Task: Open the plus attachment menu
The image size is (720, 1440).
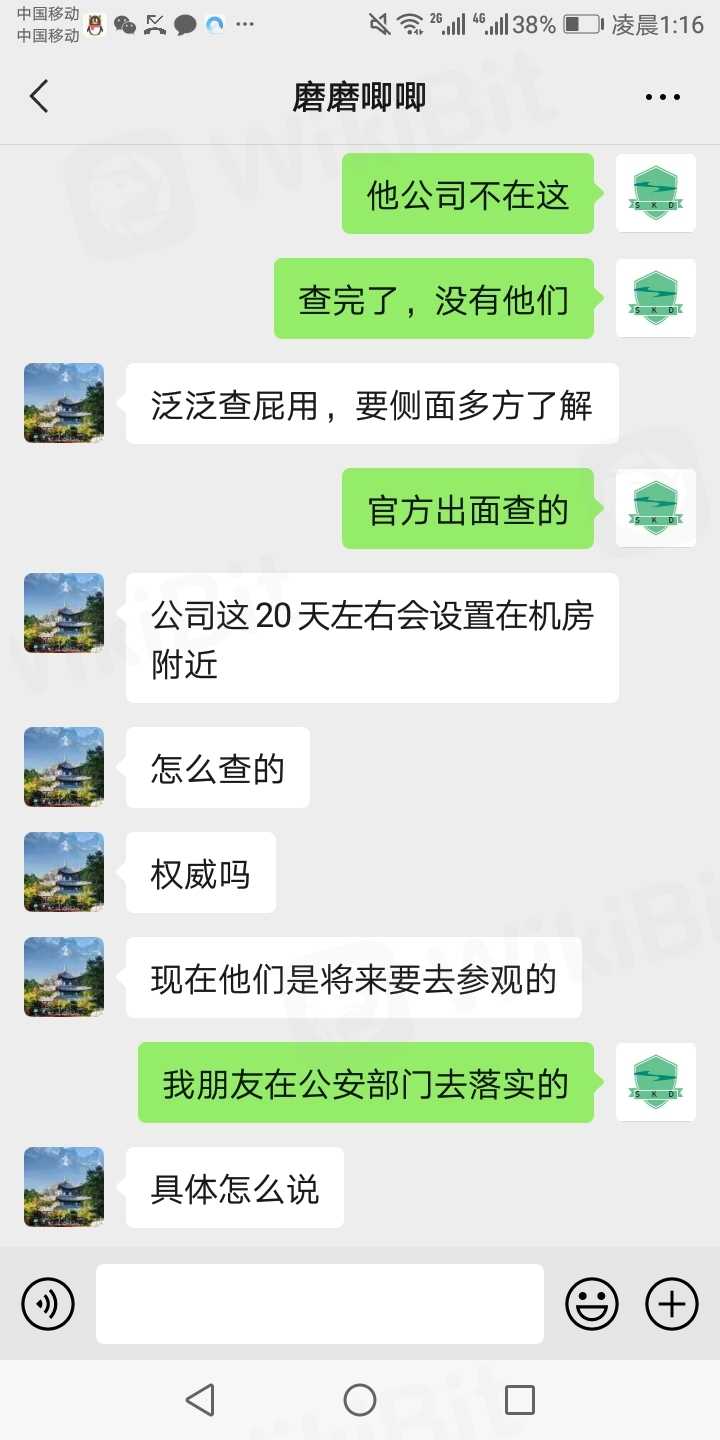Action: tap(671, 1304)
